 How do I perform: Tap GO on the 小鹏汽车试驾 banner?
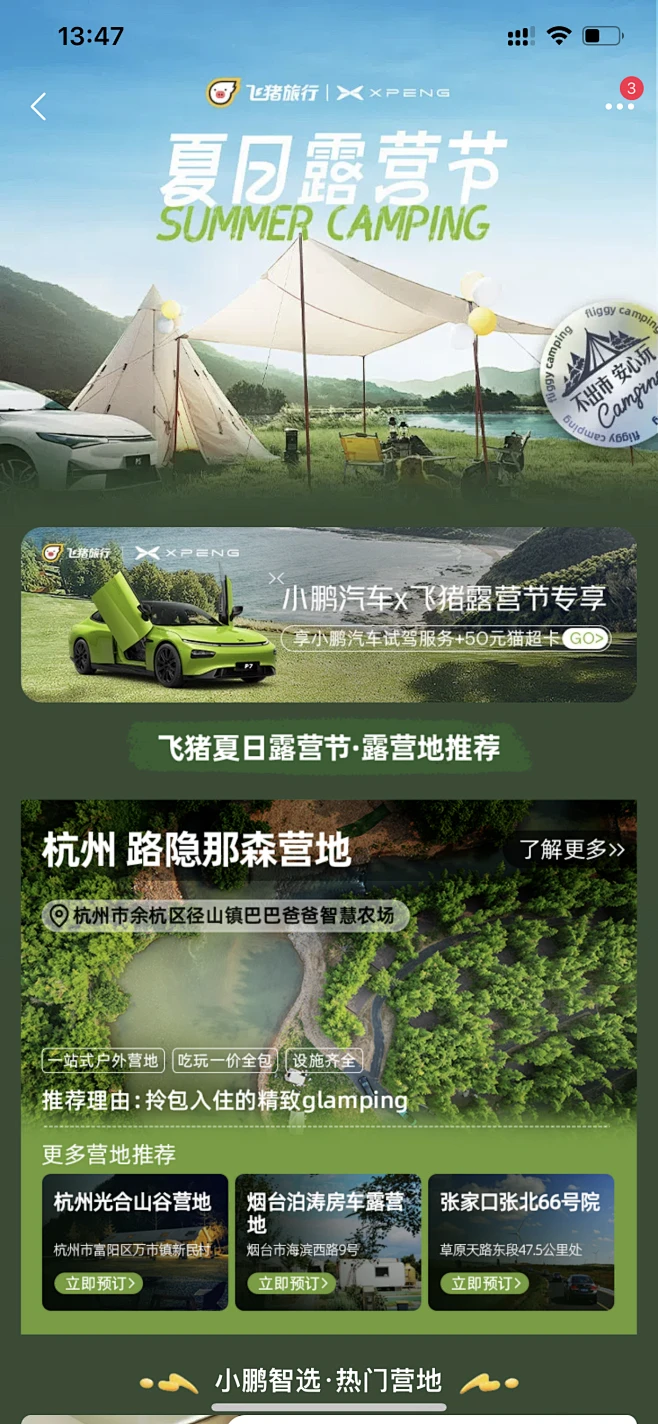pyautogui.click(x=585, y=639)
